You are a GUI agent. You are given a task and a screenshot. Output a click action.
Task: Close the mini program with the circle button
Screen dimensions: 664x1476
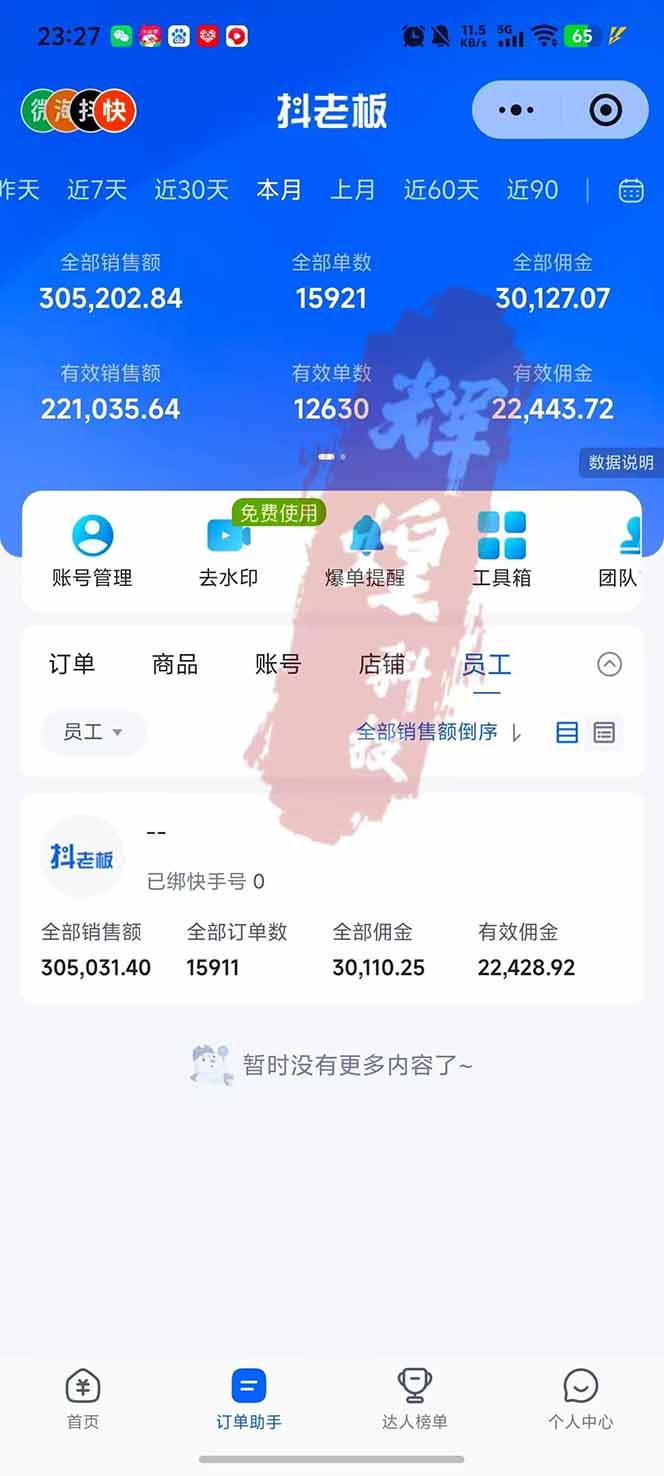point(606,110)
